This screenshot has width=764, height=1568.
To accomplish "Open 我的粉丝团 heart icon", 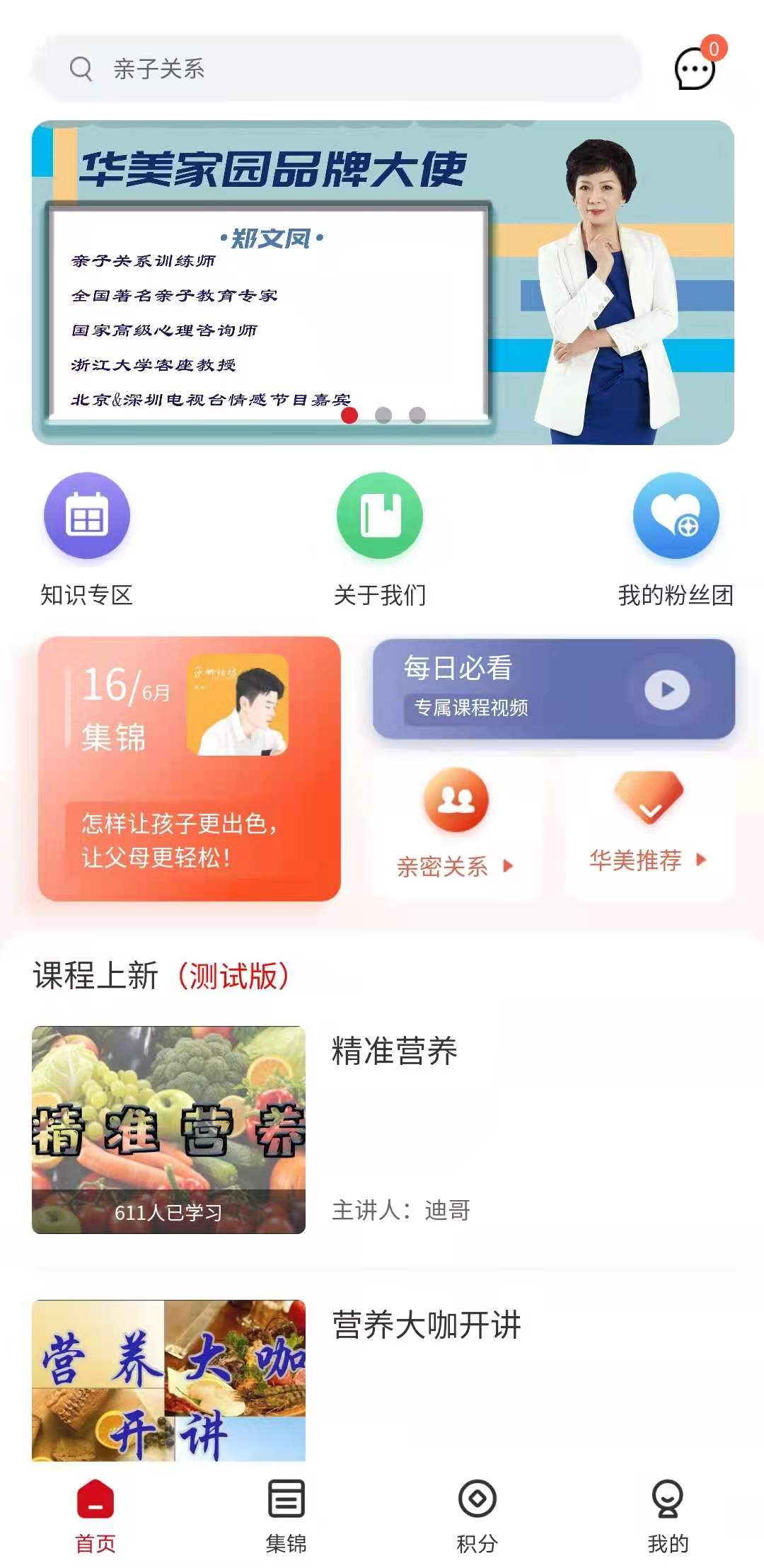I will pyautogui.click(x=676, y=516).
